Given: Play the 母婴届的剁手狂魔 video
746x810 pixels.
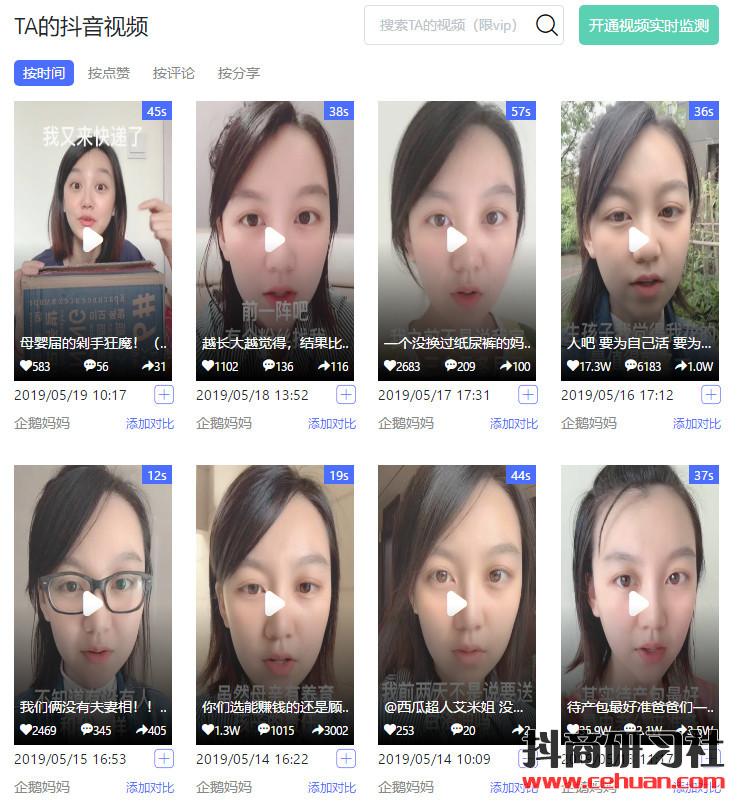Looking at the screenshot, I should point(92,240).
